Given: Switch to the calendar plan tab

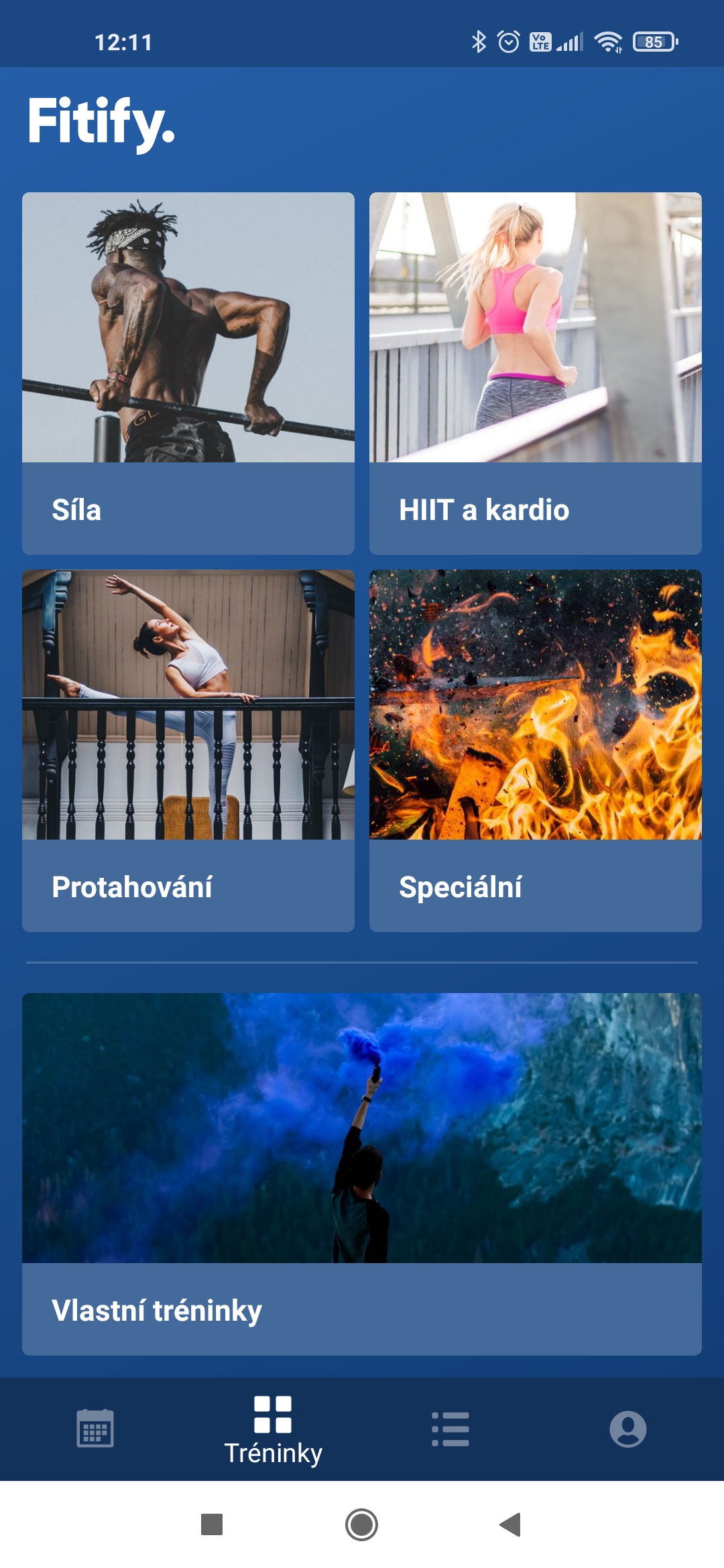Looking at the screenshot, I should coord(95,1429).
